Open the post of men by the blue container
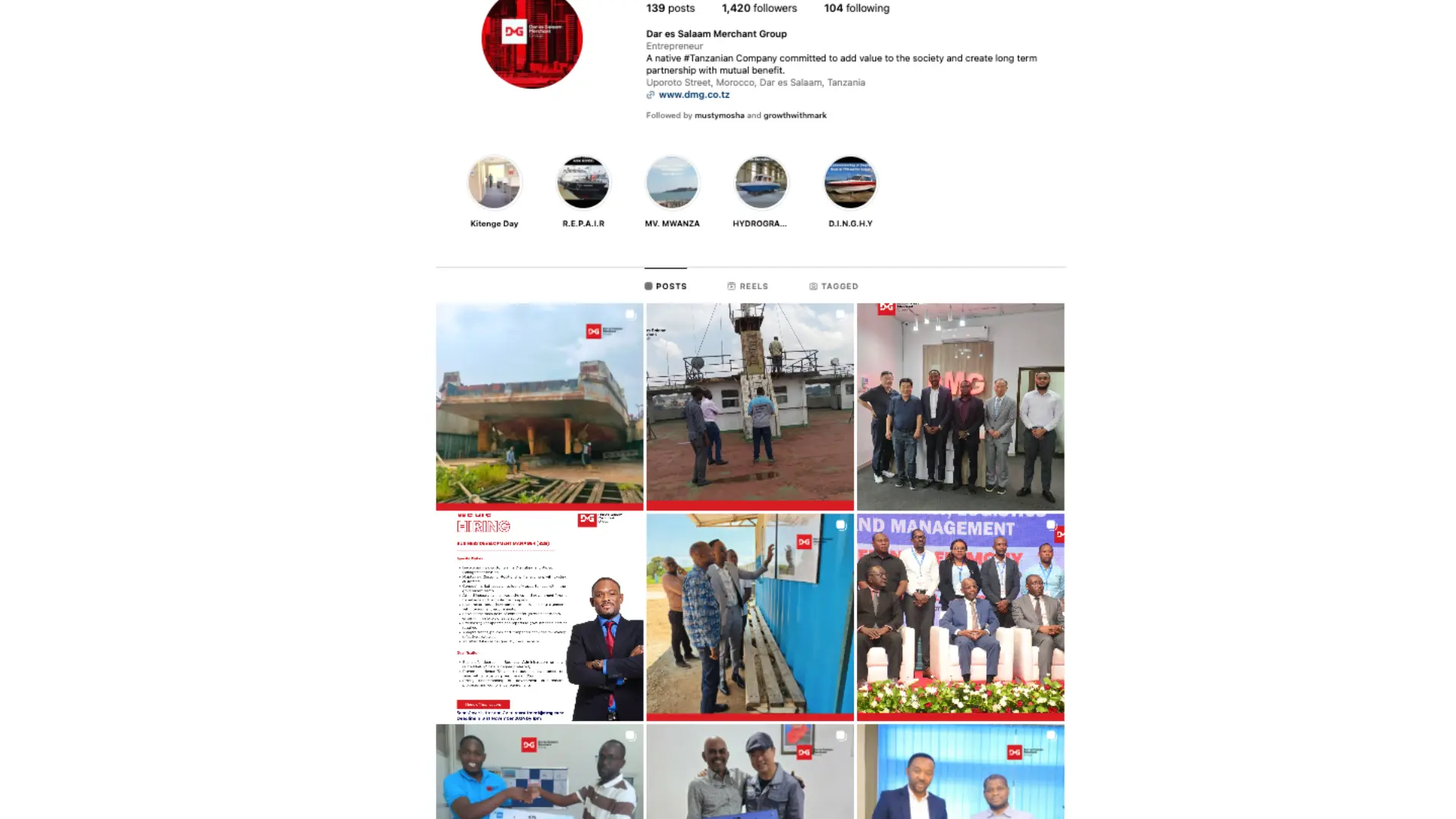The height and width of the screenshot is (819, 1456). [x=749, y=617]
